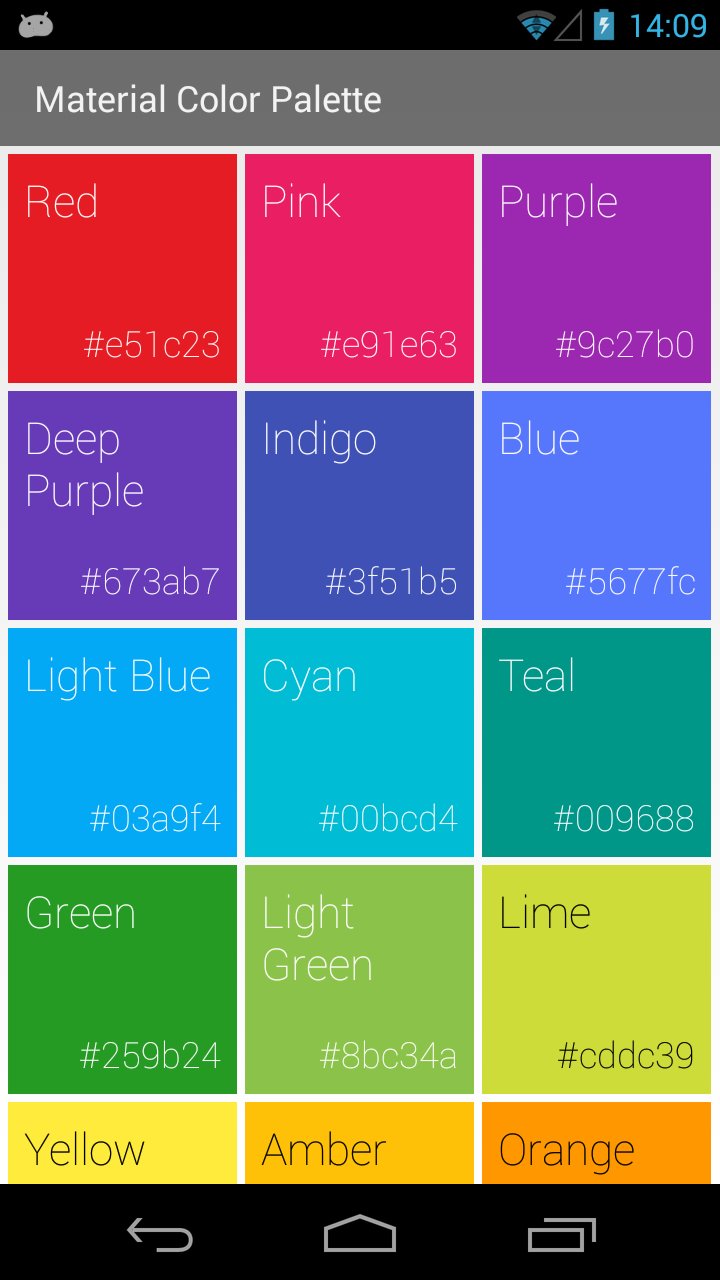Tap the Android notification icon
This screenshot has width=720, height=1280.
[x=35, y=25]
